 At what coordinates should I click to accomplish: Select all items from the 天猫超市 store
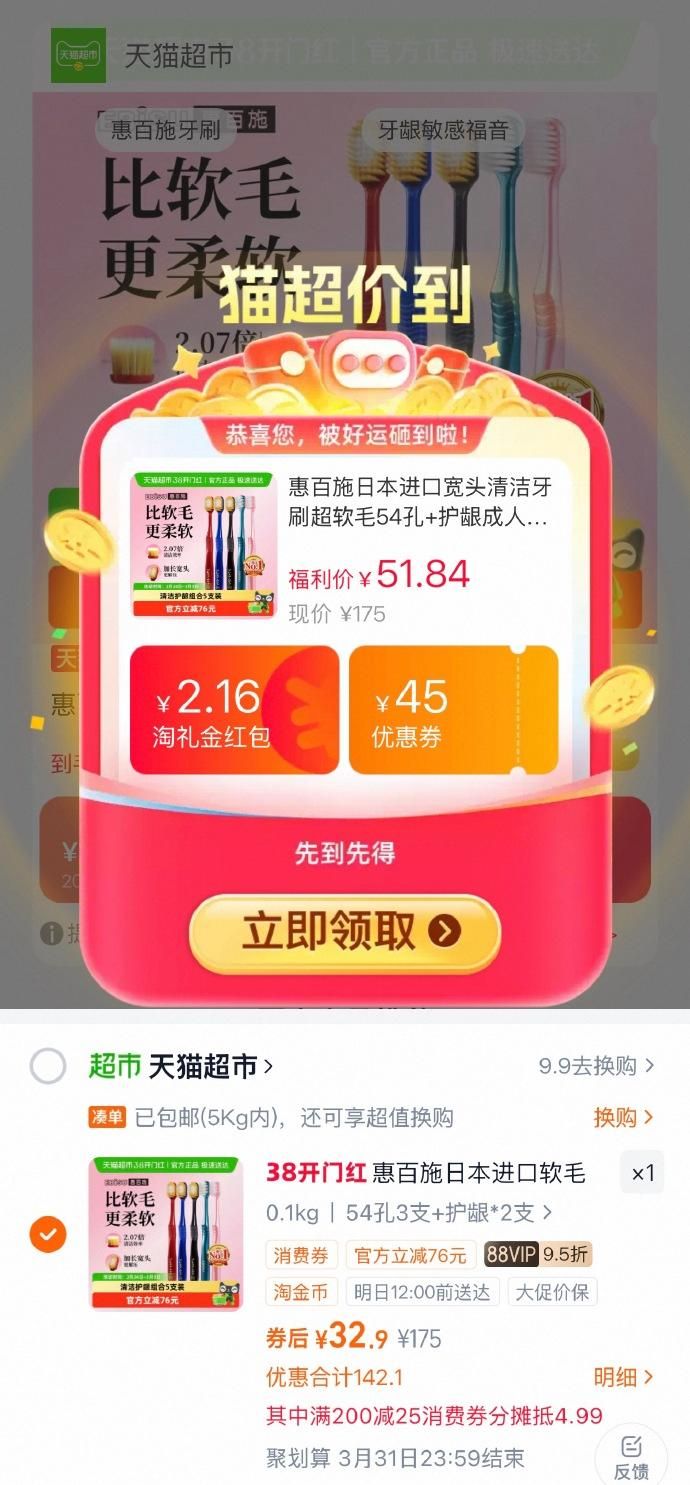pos(48,1066)
